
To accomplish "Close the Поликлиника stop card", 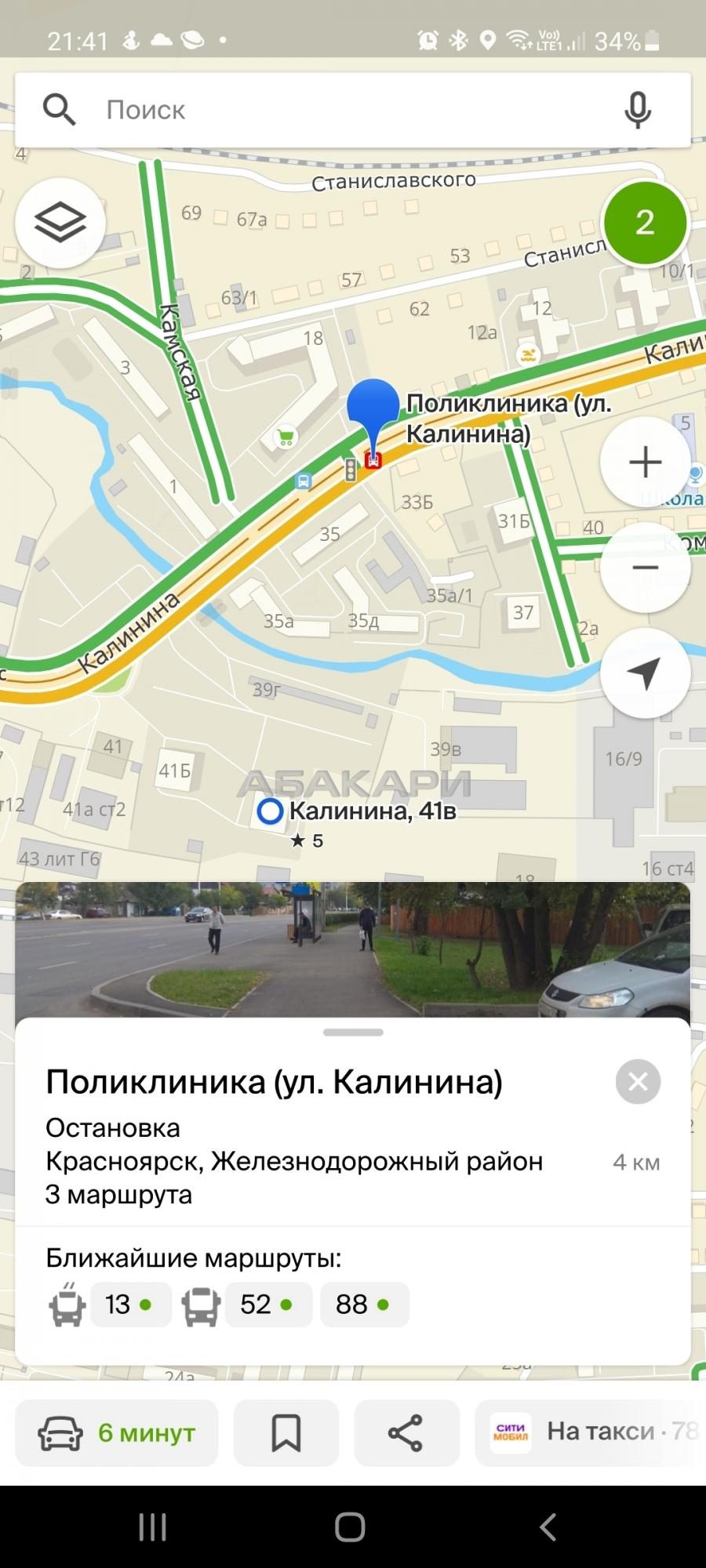I will [x=638, y=1081].
